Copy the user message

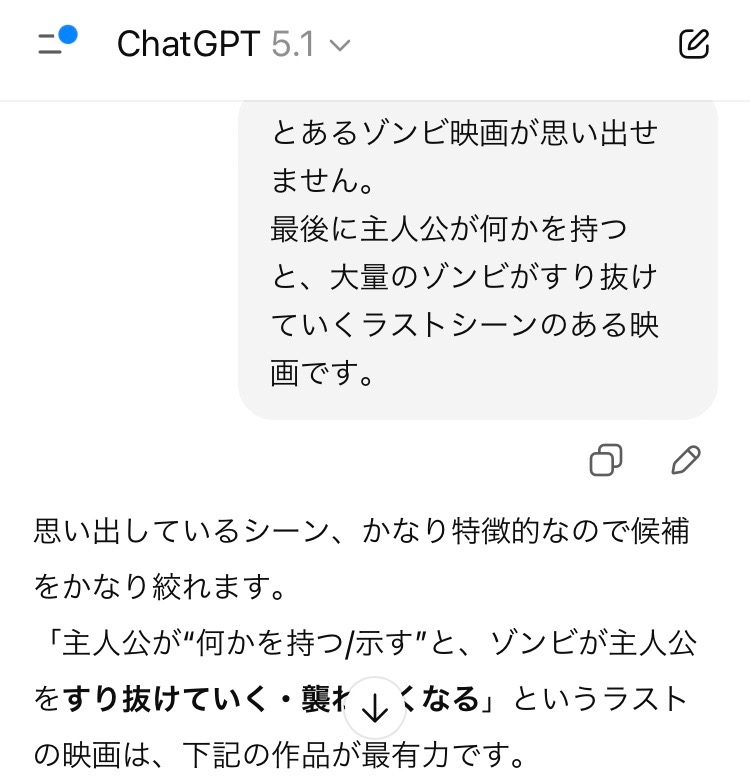[x=606, y=460]
